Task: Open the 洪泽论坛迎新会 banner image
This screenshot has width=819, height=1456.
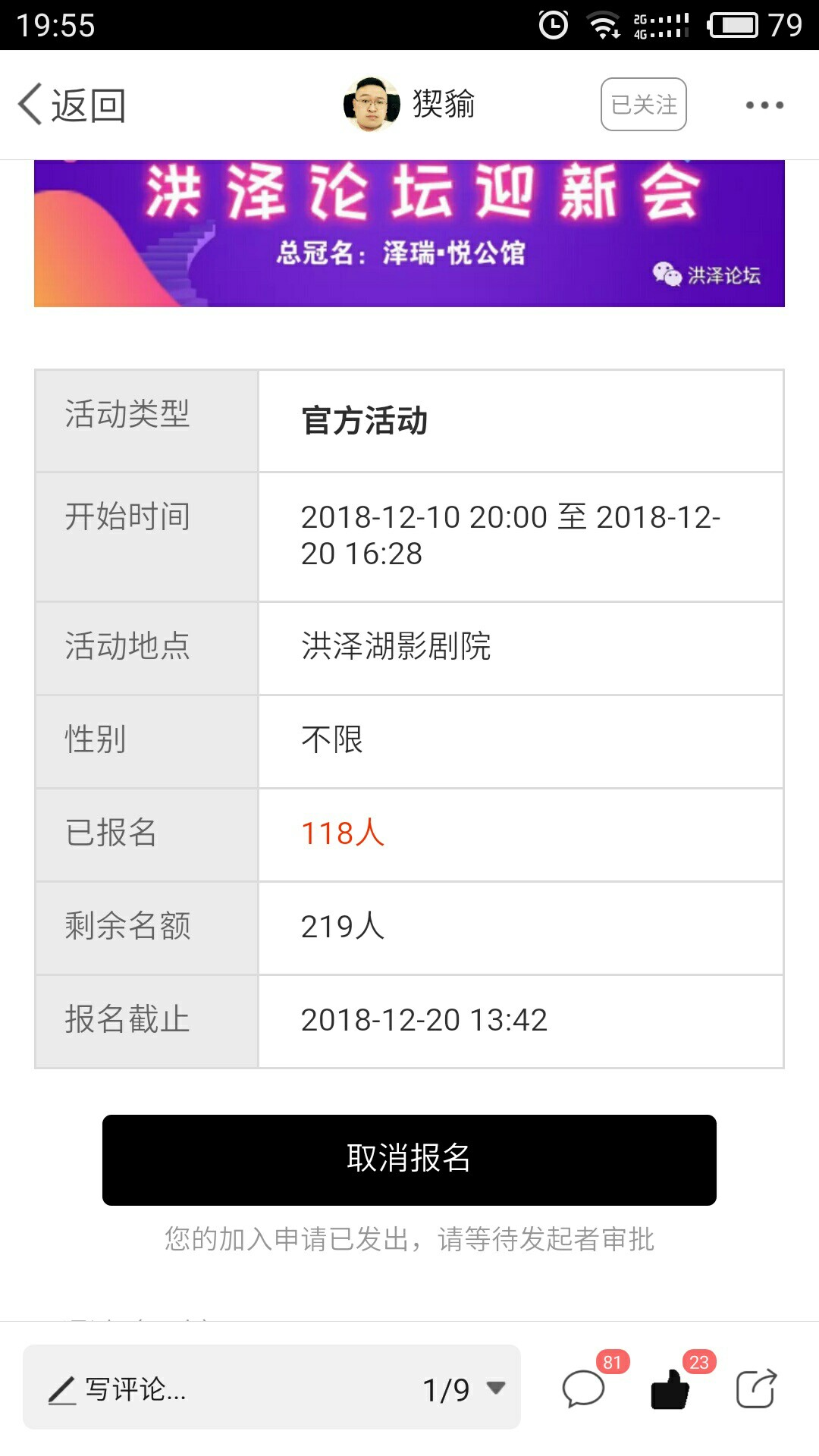Action: 409,234
